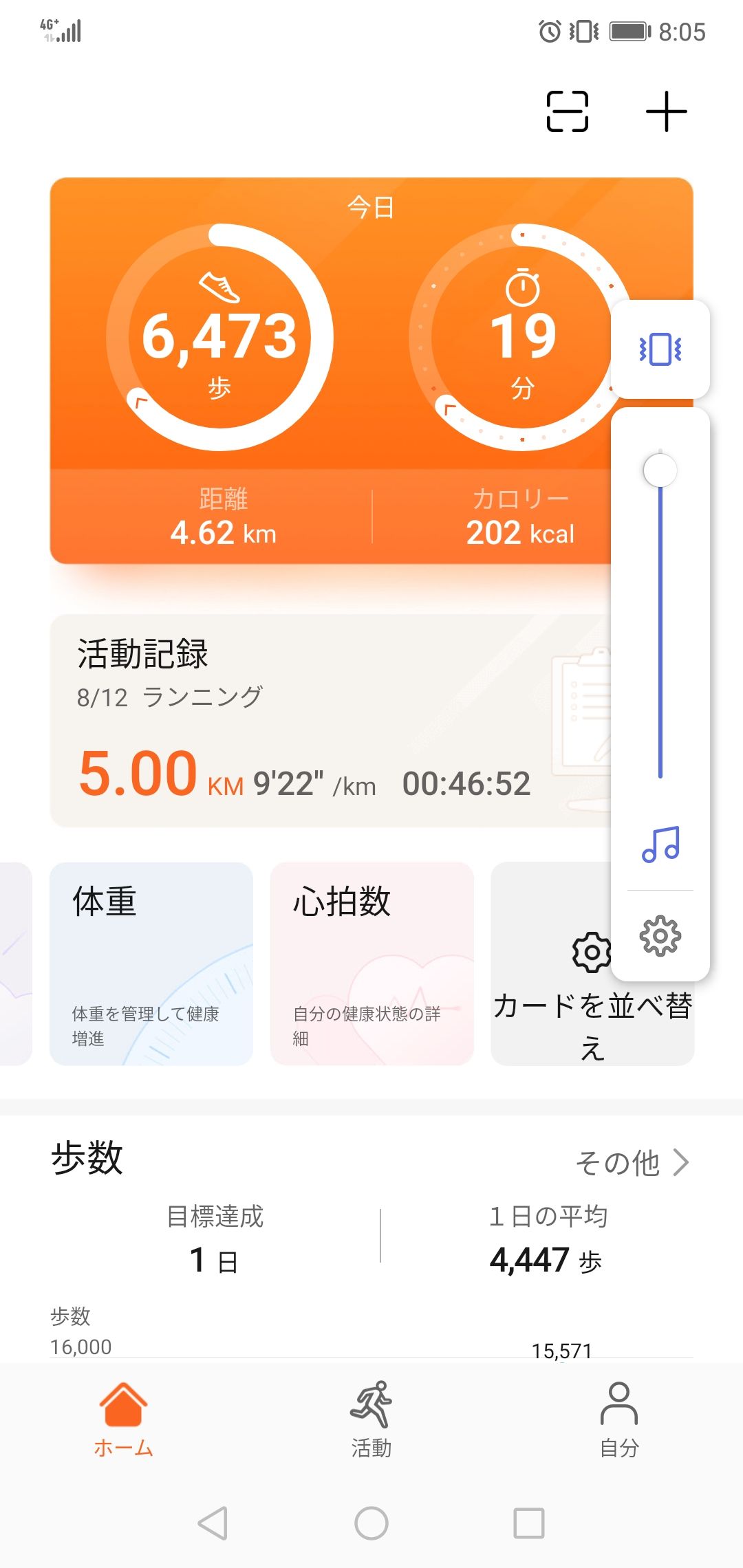
Task: Toggle the vibrate ringer mode button
Action: click(x=660, y=349)
